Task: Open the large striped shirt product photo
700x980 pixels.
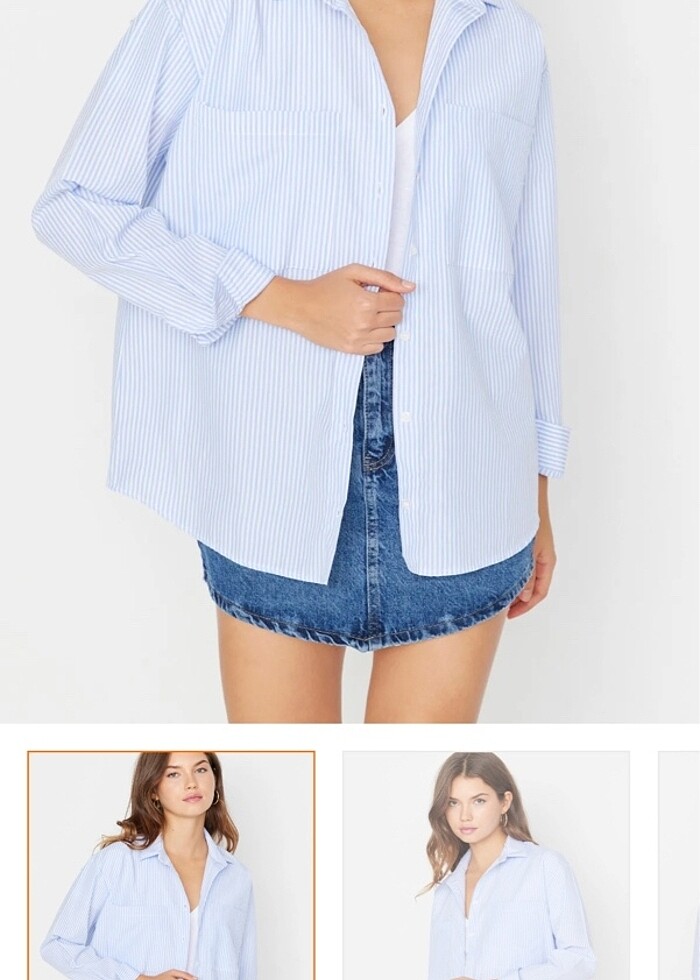Action: point(350,360)
